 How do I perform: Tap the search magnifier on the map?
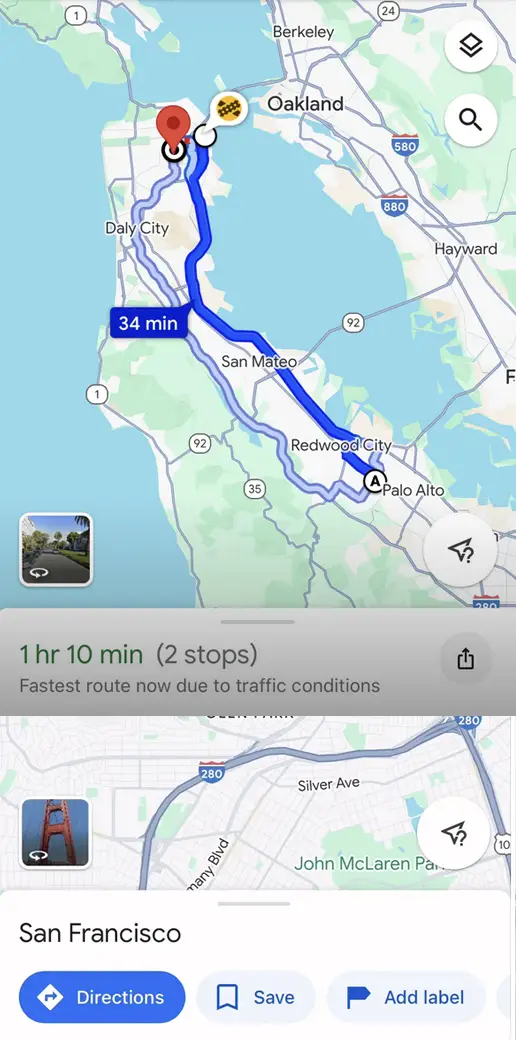470,120
